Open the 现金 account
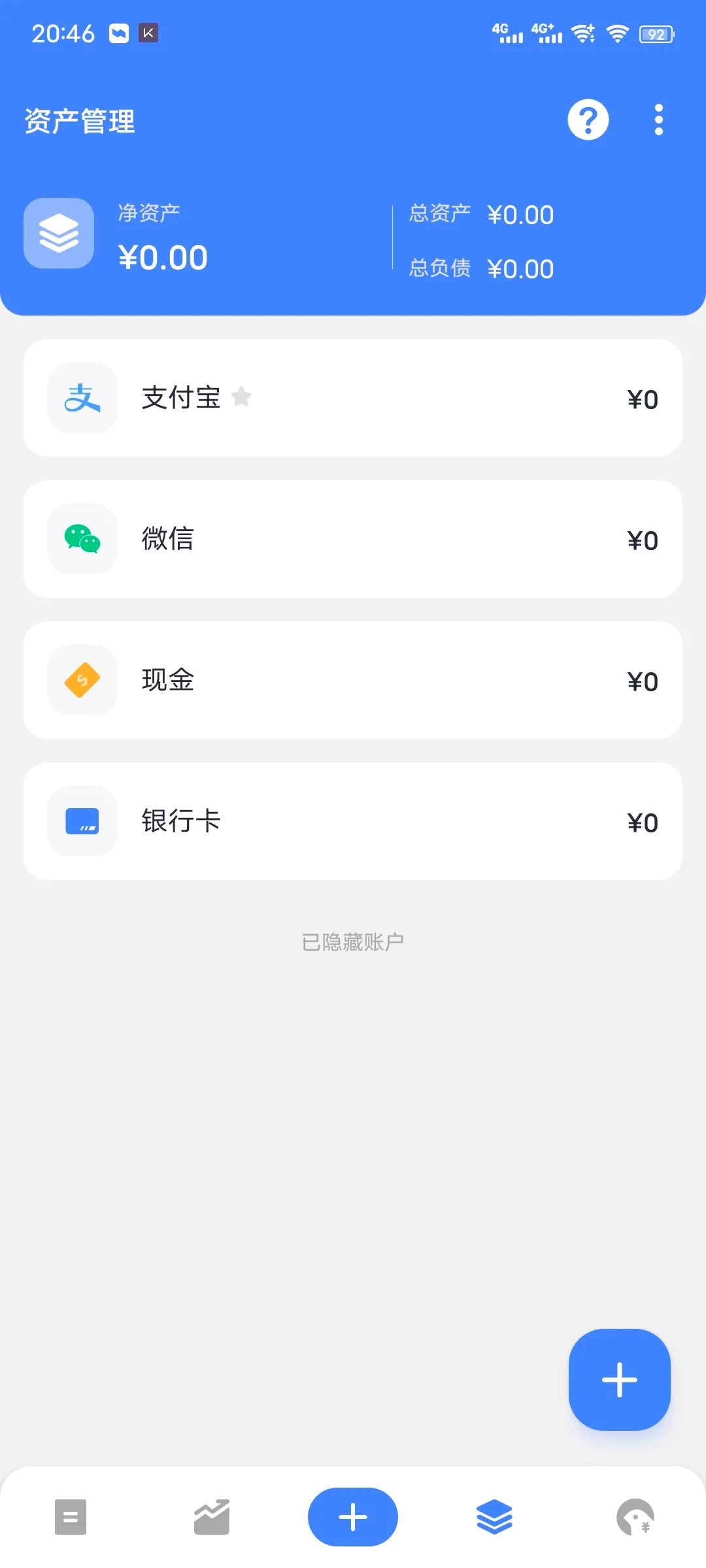The image size is (706, 1568). [353, 680]
